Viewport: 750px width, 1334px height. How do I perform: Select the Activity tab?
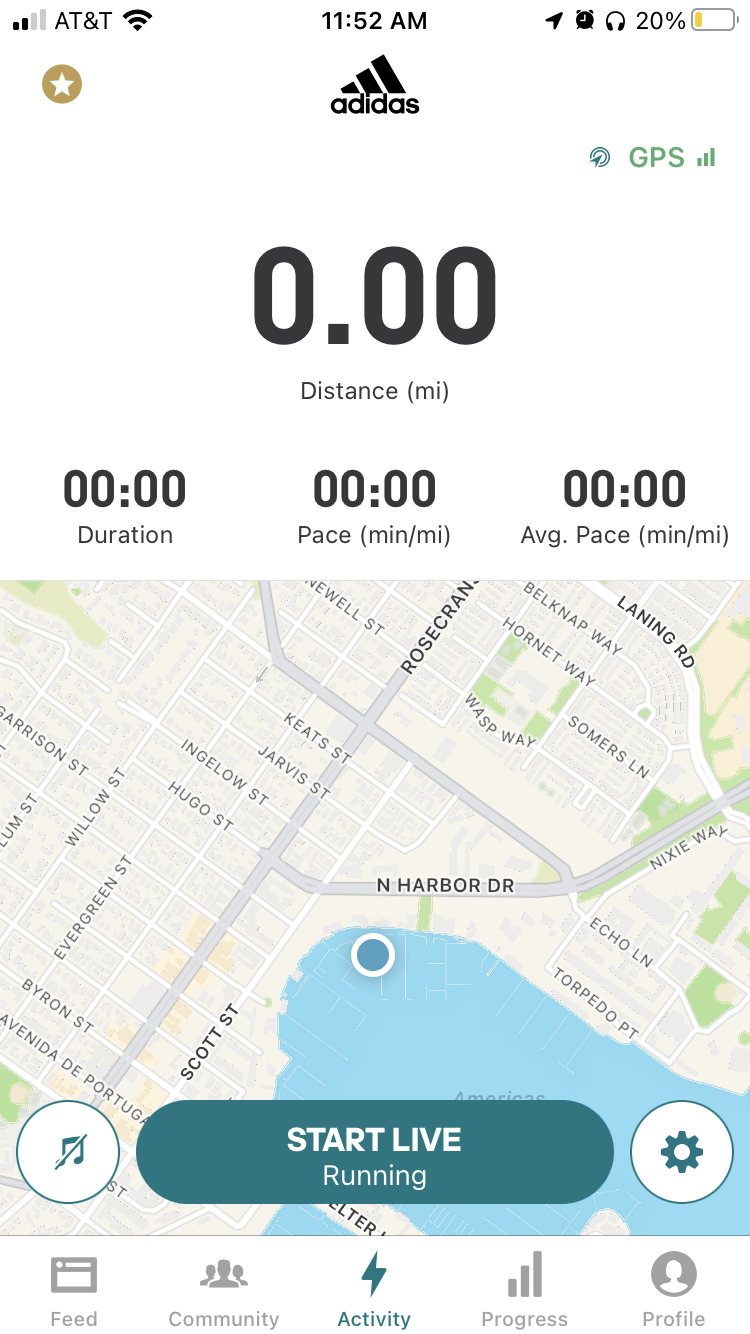(374, 1289)
